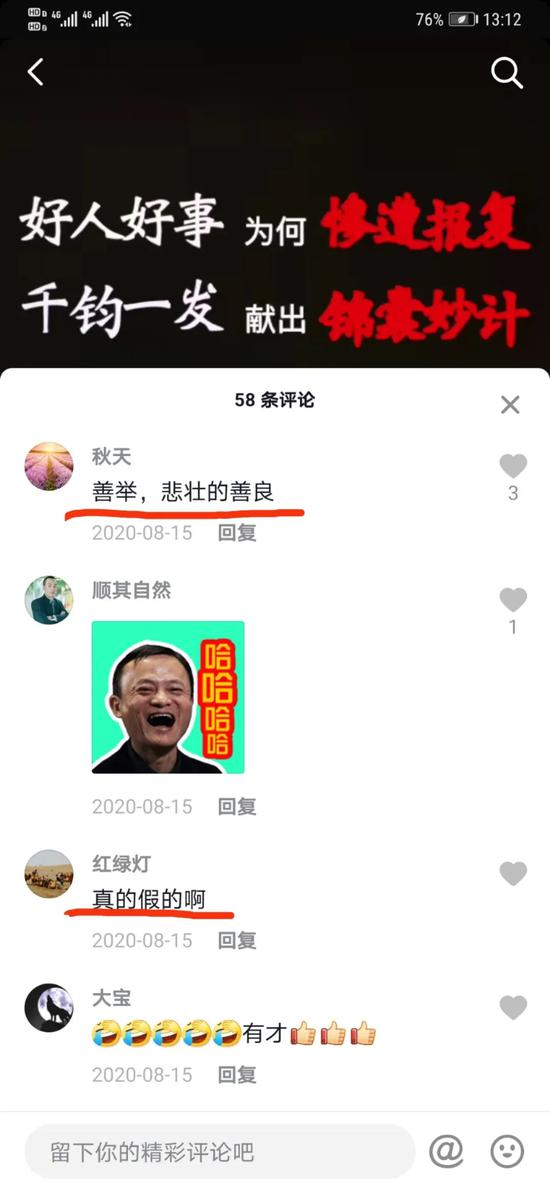Open 秋天's profile avatar

[x=49, y=466]
